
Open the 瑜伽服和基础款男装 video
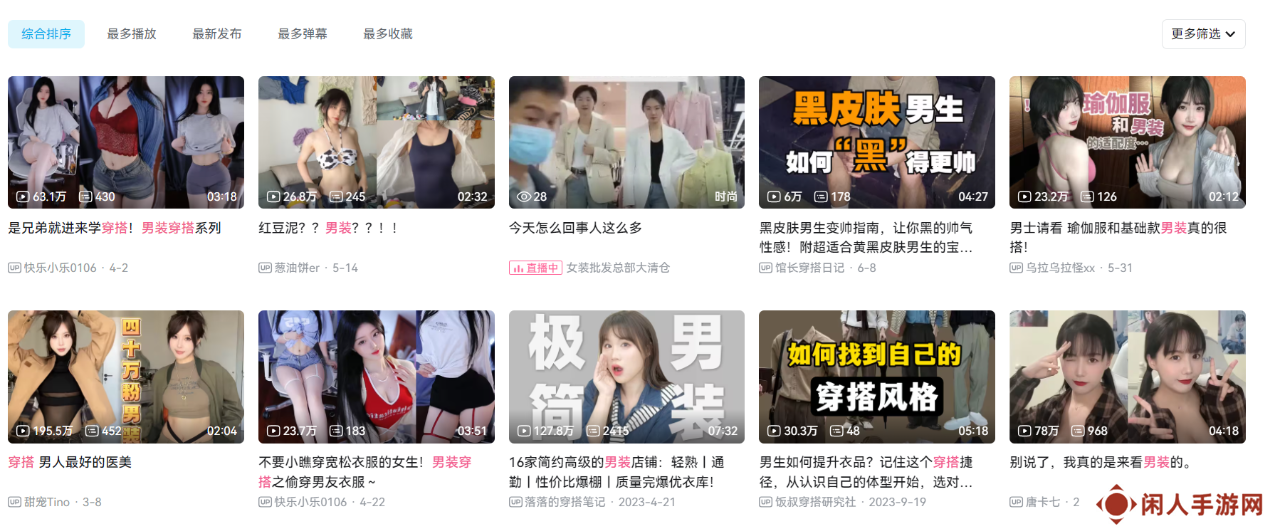[1127, 142]
